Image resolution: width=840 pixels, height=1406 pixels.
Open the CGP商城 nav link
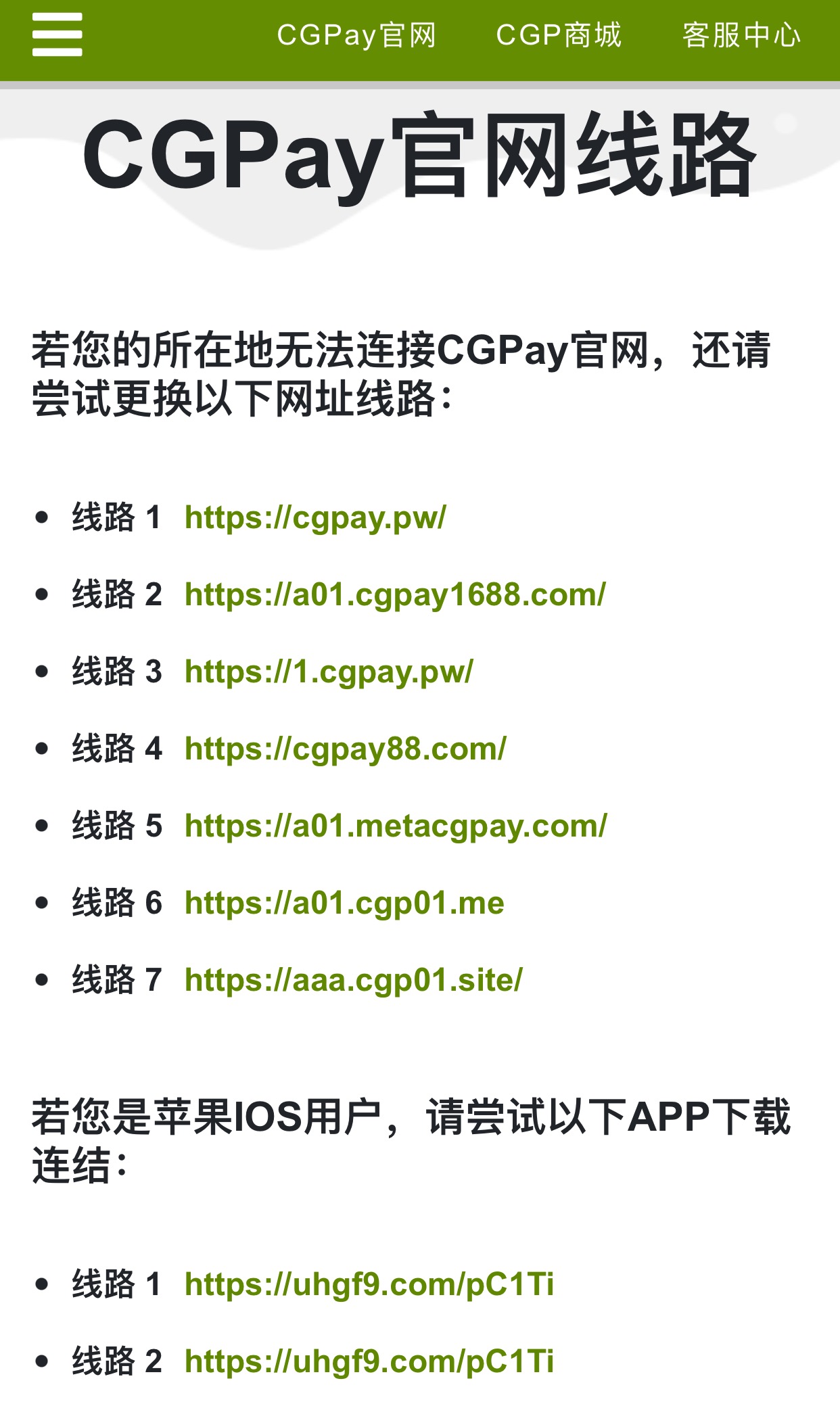coord(559,35)
